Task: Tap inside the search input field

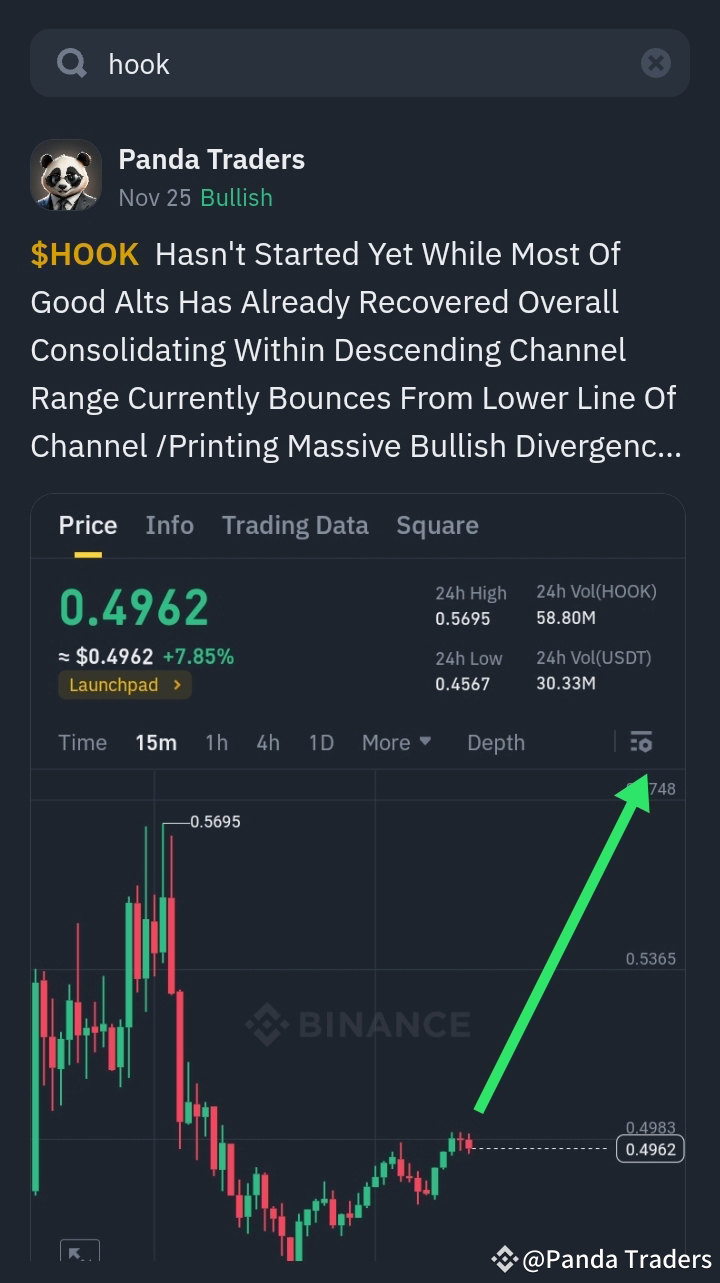Action: [x=300, y=63]
